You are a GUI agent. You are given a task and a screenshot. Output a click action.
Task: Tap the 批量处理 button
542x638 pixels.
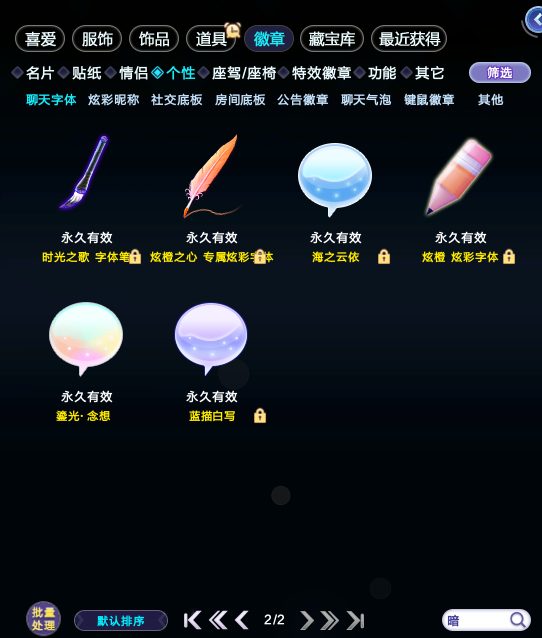point(44,618)
